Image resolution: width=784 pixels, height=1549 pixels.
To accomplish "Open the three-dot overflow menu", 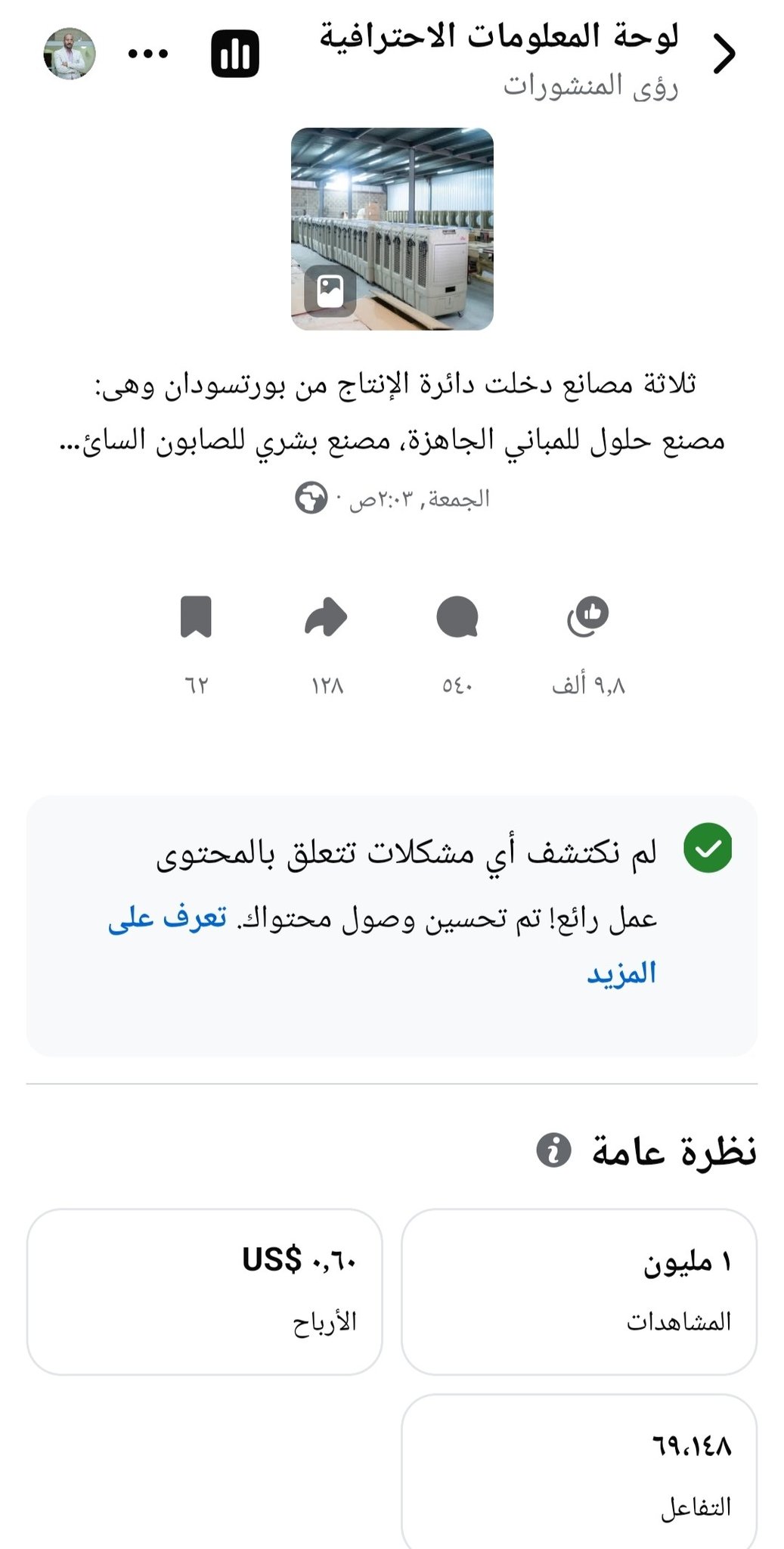I will pos(148,54).
